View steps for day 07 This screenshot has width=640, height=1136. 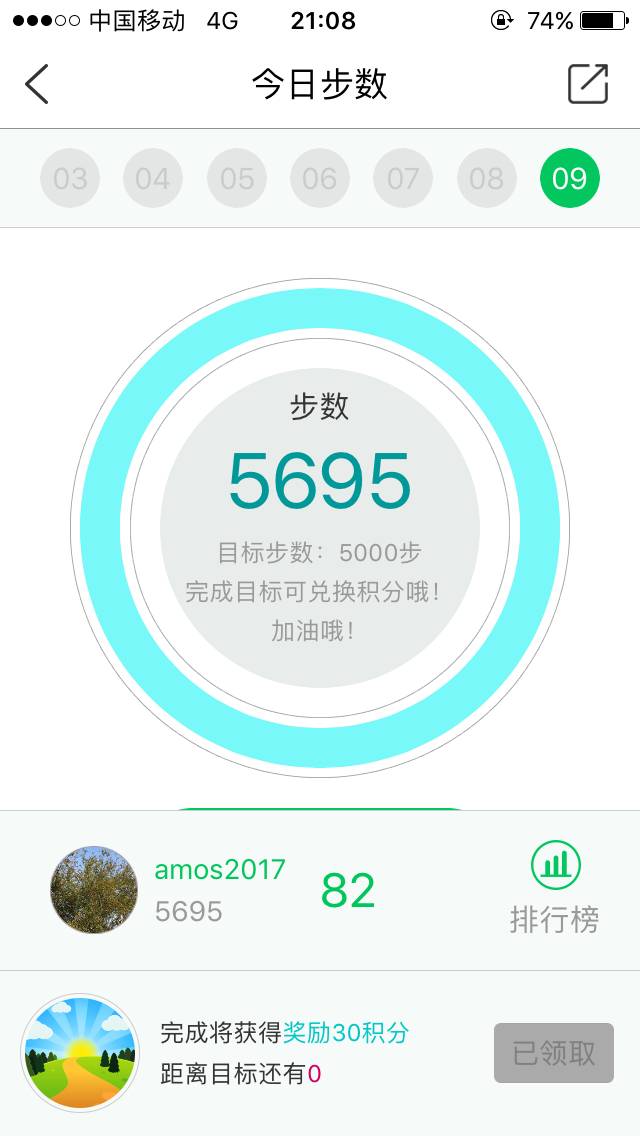pyautogui.click(x=403, y=178)
